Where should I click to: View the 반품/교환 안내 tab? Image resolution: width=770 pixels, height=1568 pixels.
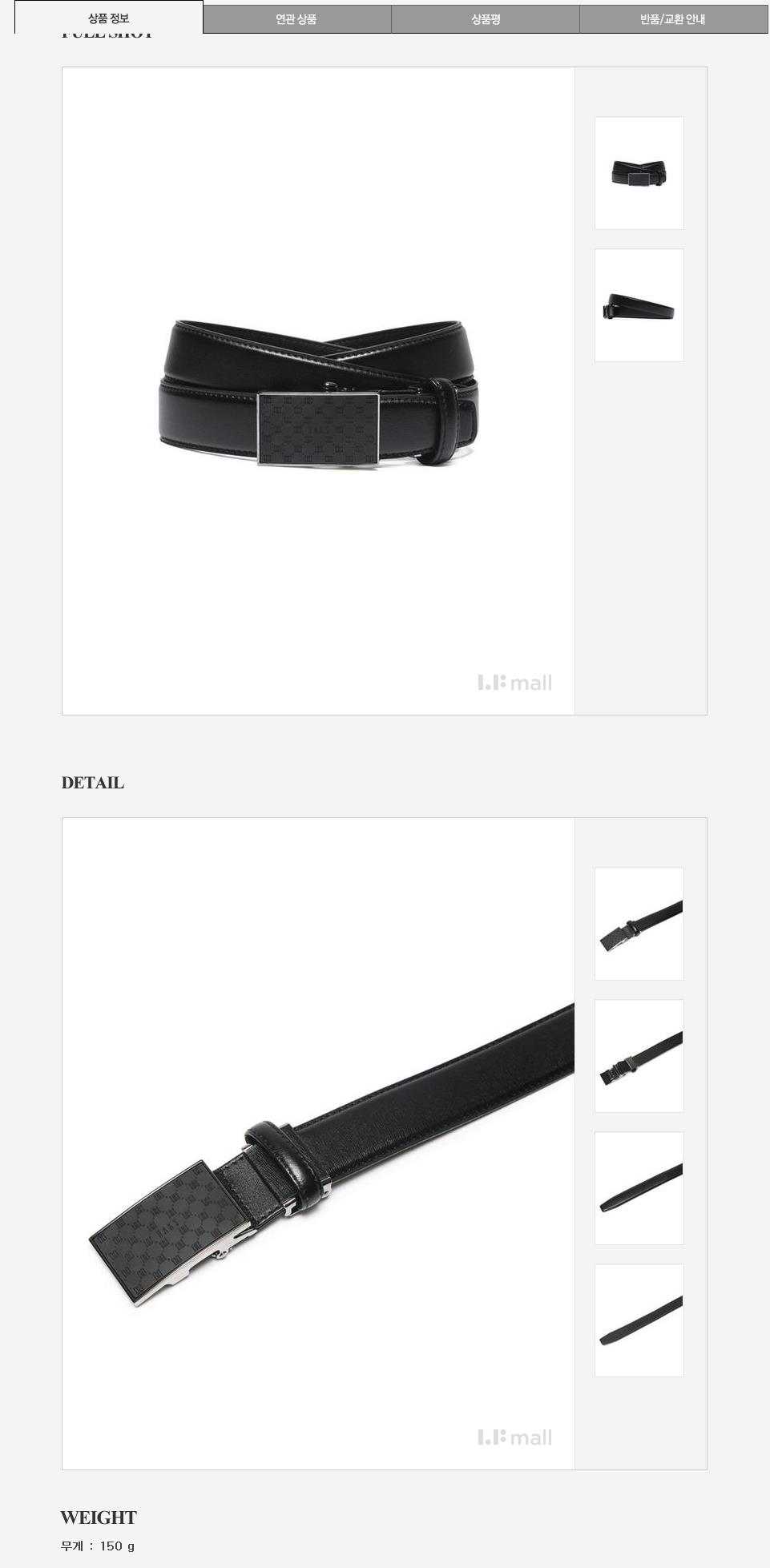672,19
